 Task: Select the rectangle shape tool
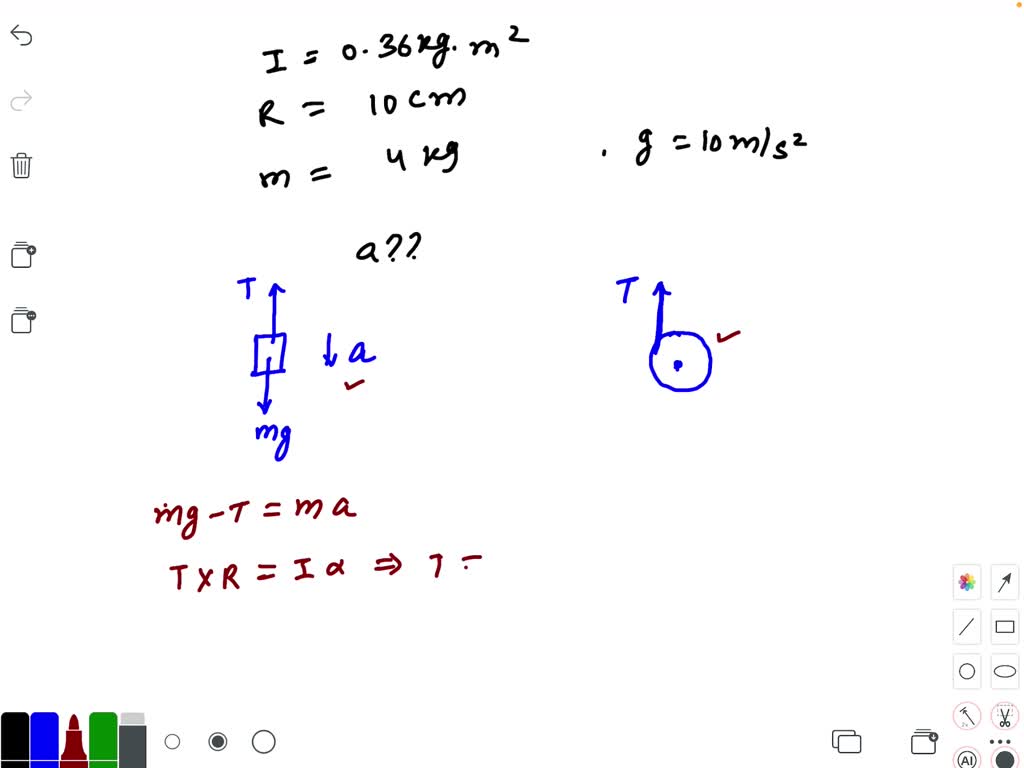1005,627
